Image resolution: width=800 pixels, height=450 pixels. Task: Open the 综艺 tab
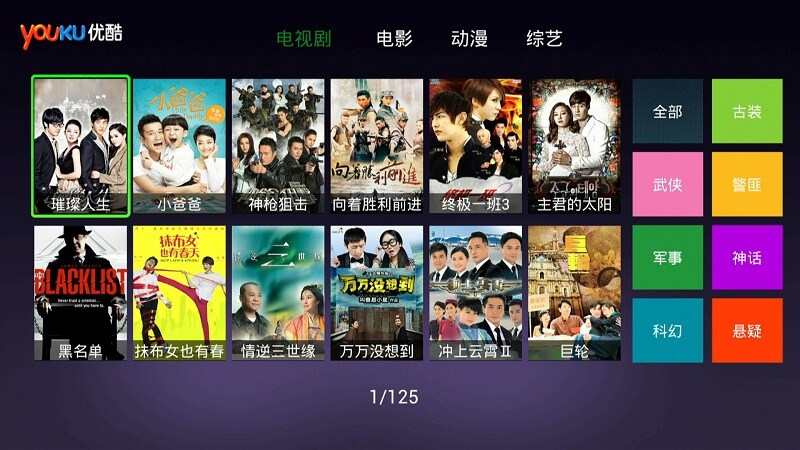coord(545,39)
